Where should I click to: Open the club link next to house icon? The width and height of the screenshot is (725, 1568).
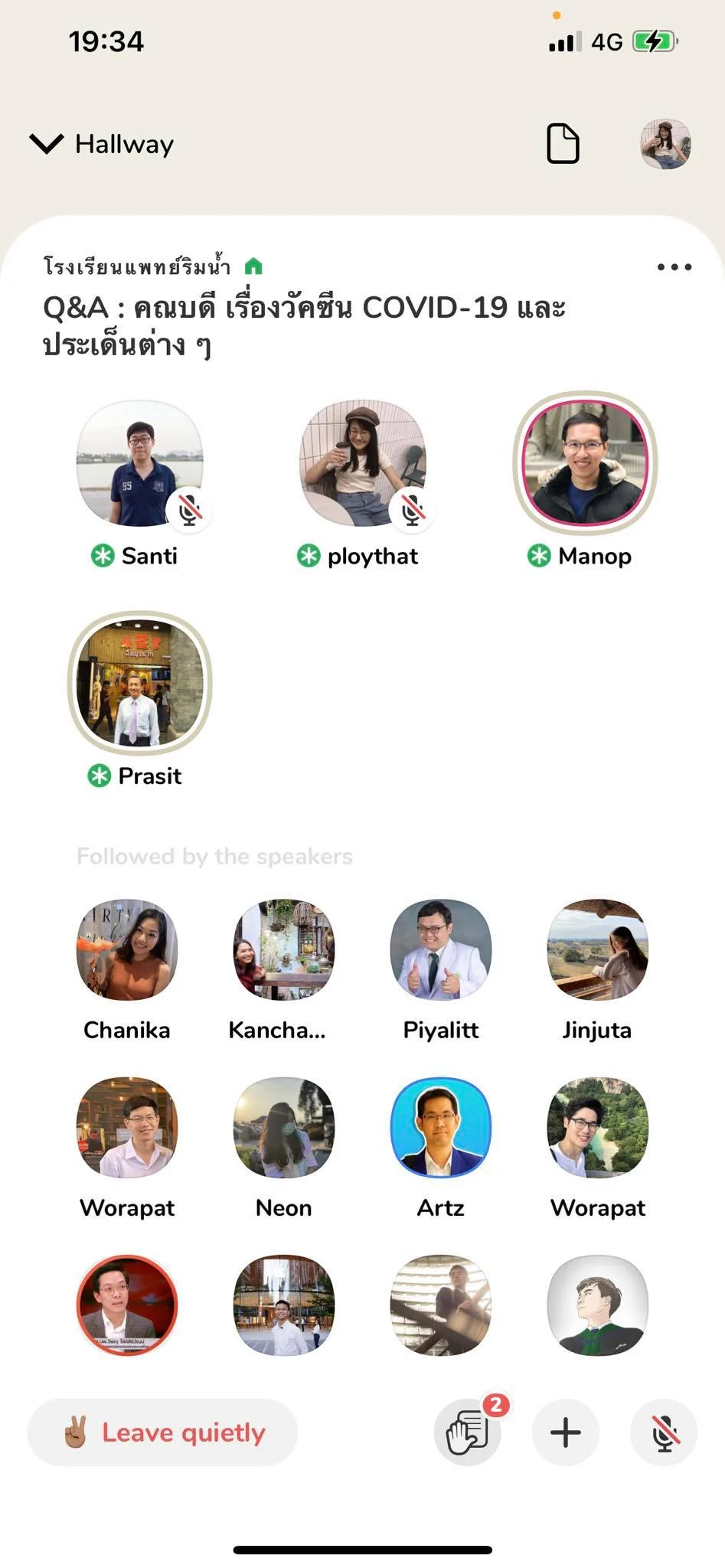click(138, 266)
